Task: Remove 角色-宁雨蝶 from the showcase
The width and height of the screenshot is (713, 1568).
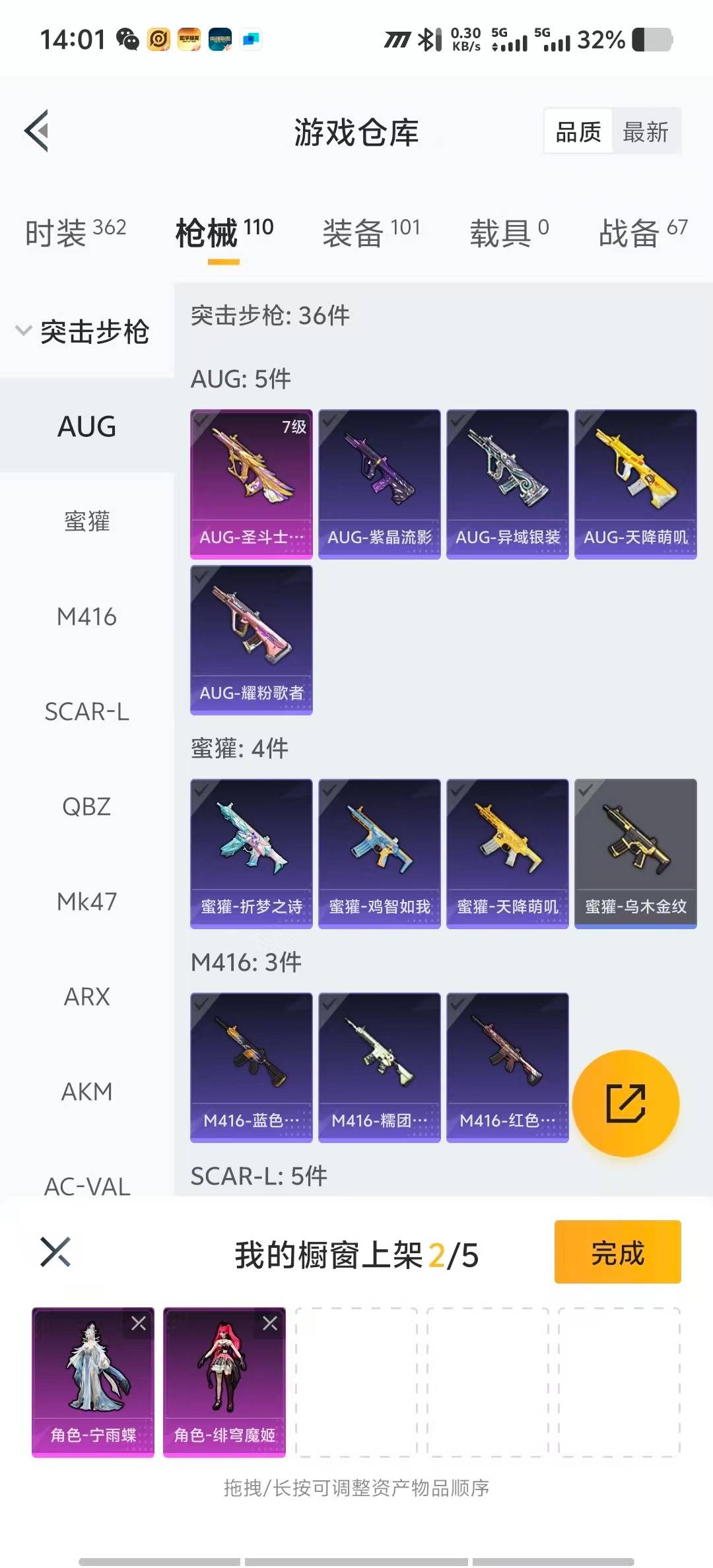Action: click(139, 1324)
